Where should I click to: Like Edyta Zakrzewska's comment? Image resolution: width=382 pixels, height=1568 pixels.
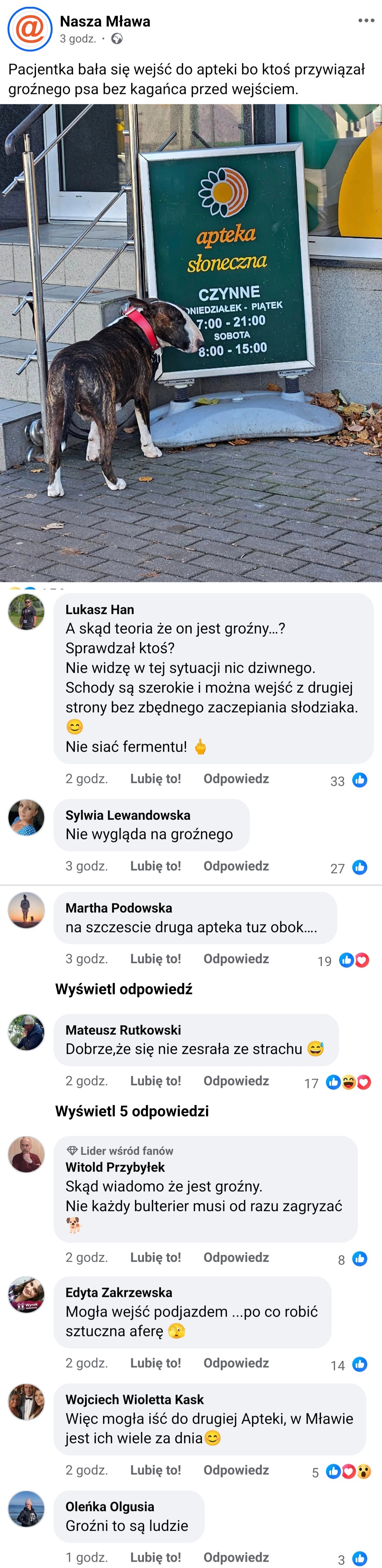pyautogui.click(x=155, y=1363)
